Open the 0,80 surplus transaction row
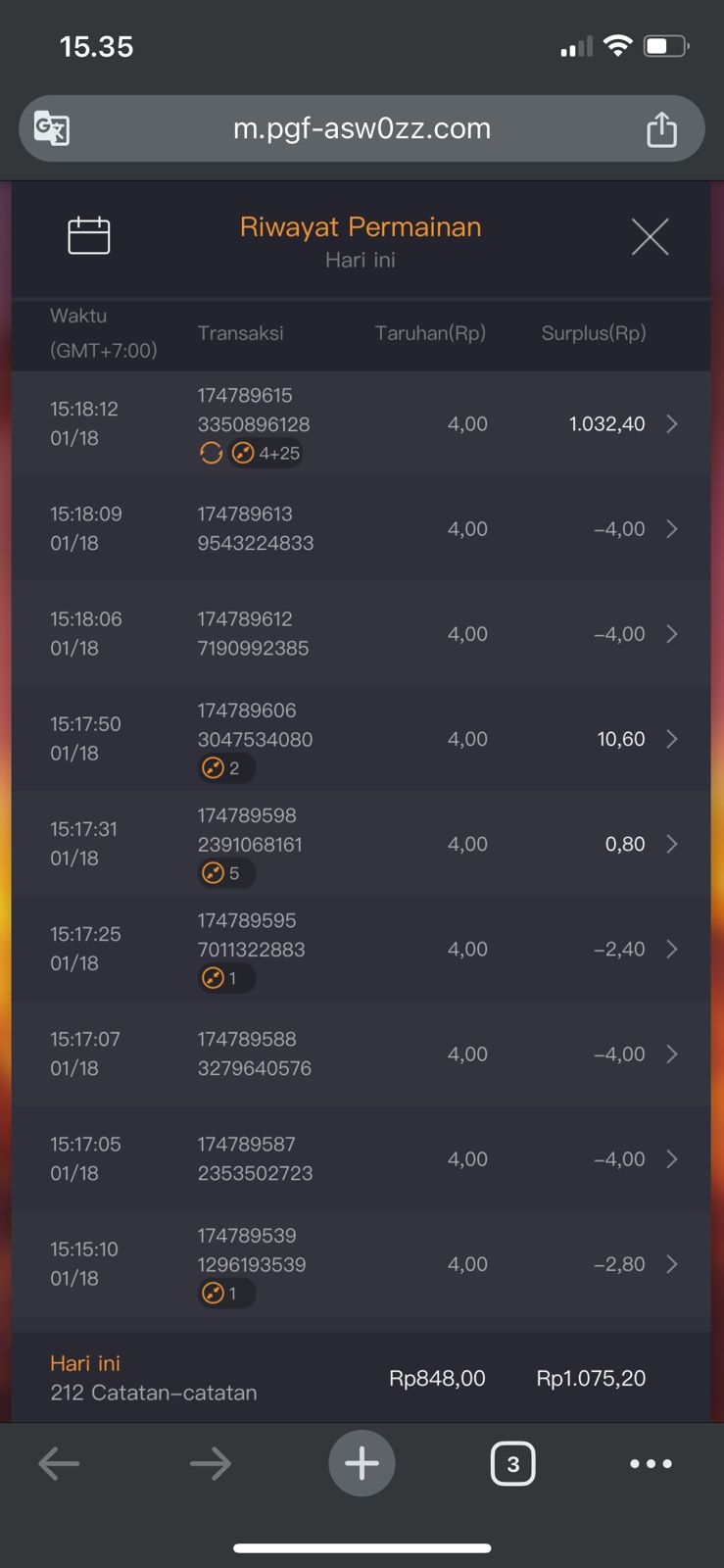This screenshot has height=1568, width=724. tap(671, 844)
